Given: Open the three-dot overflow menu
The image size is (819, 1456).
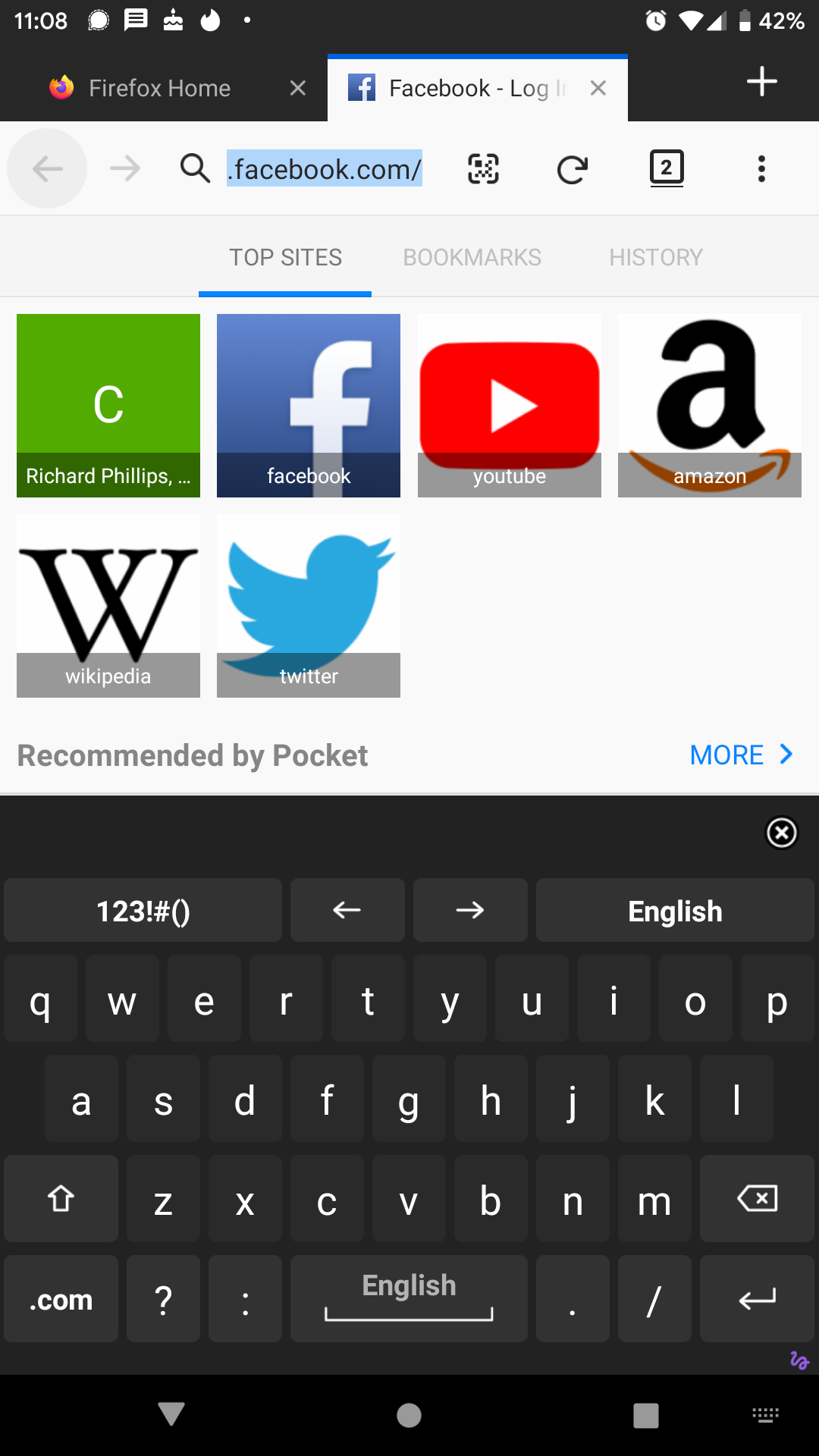Looking at the screenshot, I should point(761,168).
